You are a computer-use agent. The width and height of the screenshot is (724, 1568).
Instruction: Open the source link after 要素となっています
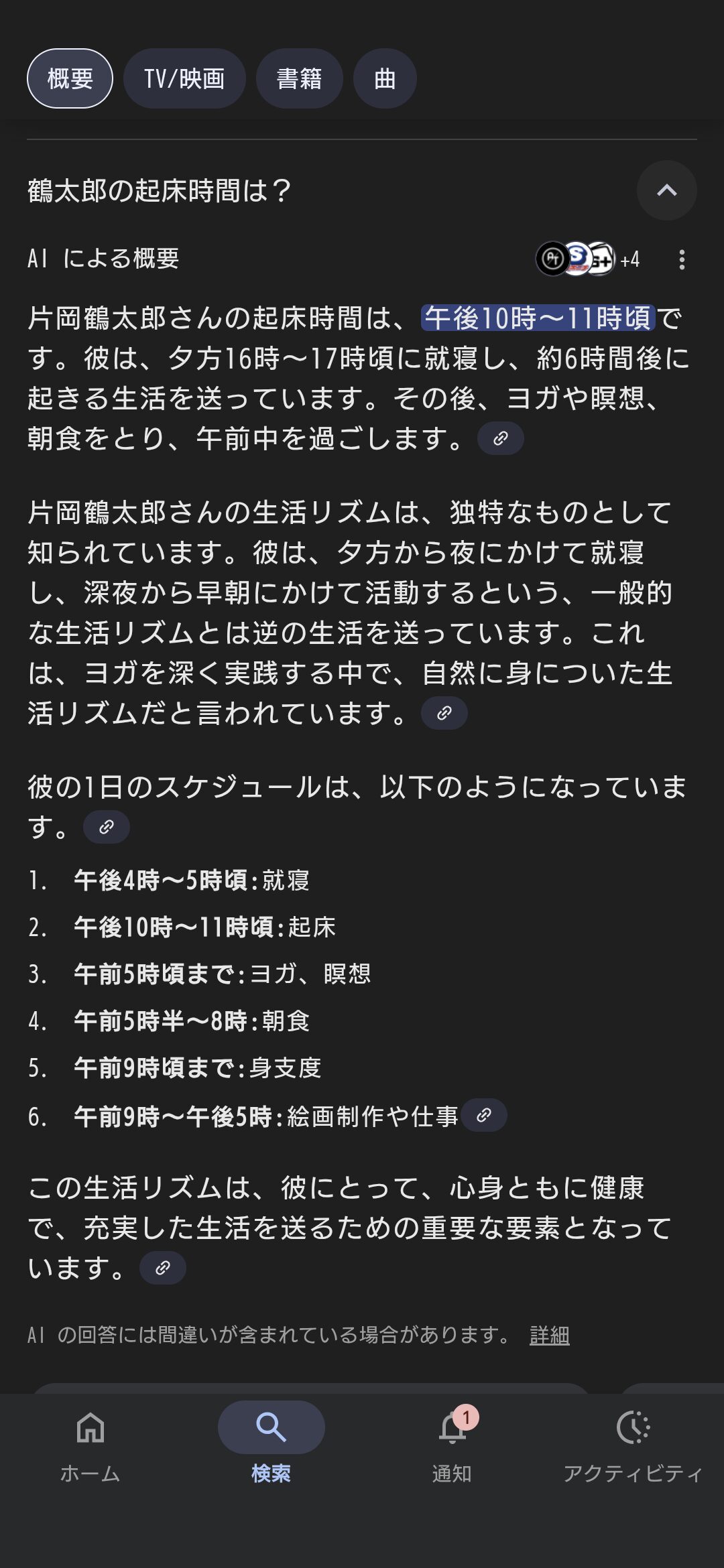click(162, 1268)
